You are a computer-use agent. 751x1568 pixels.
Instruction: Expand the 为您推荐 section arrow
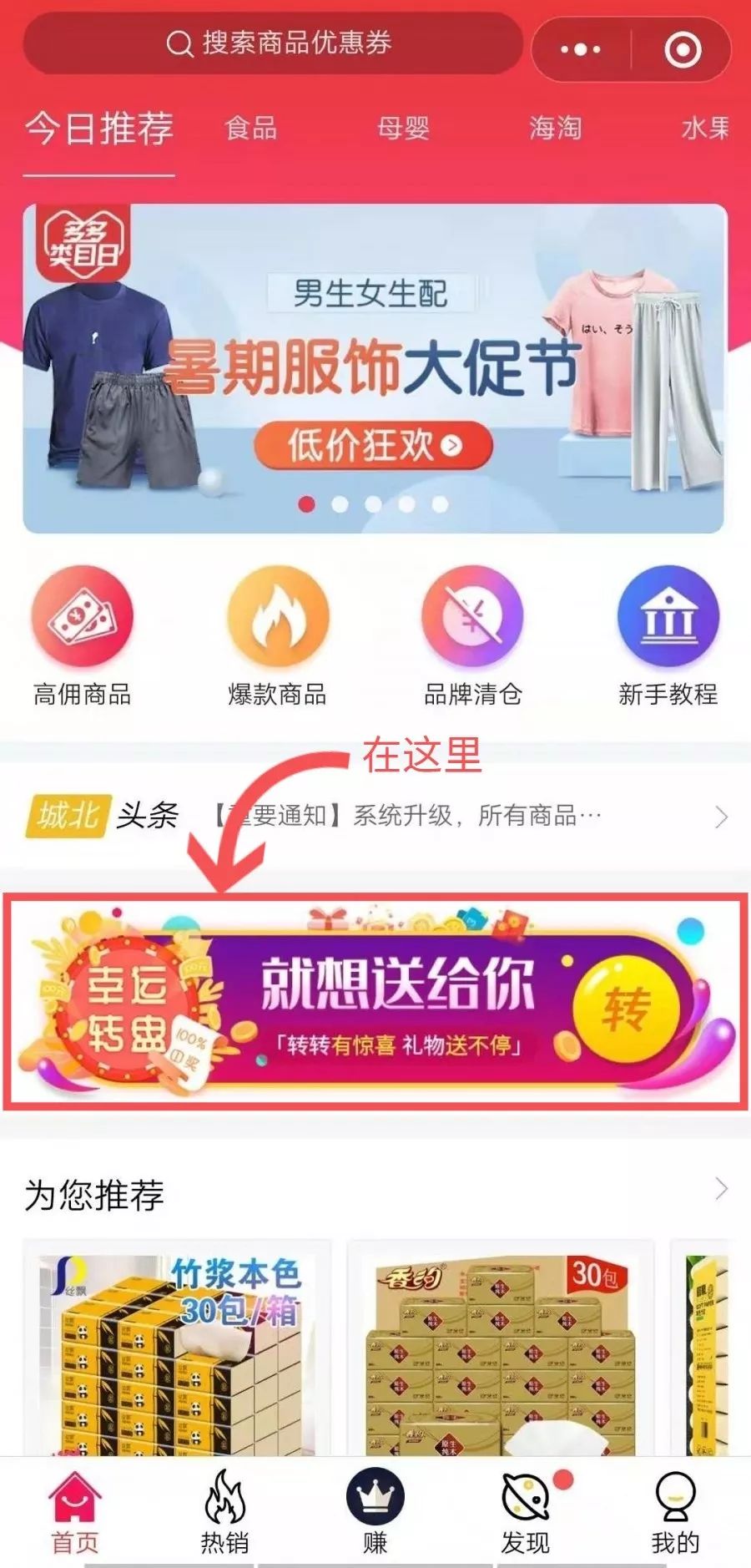(x=721, y=1189)
